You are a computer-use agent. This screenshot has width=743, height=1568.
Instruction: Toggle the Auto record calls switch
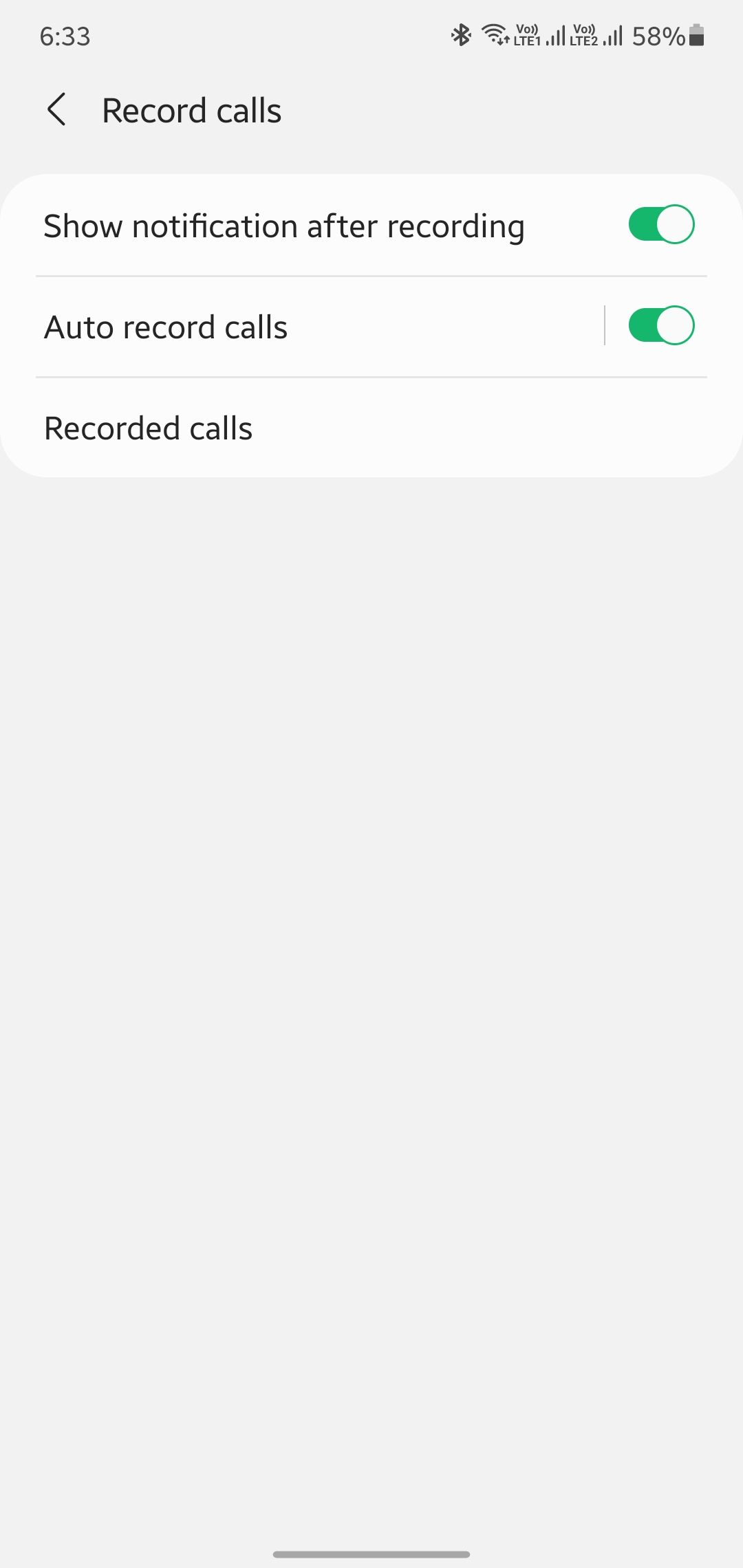tap(661, 325)
